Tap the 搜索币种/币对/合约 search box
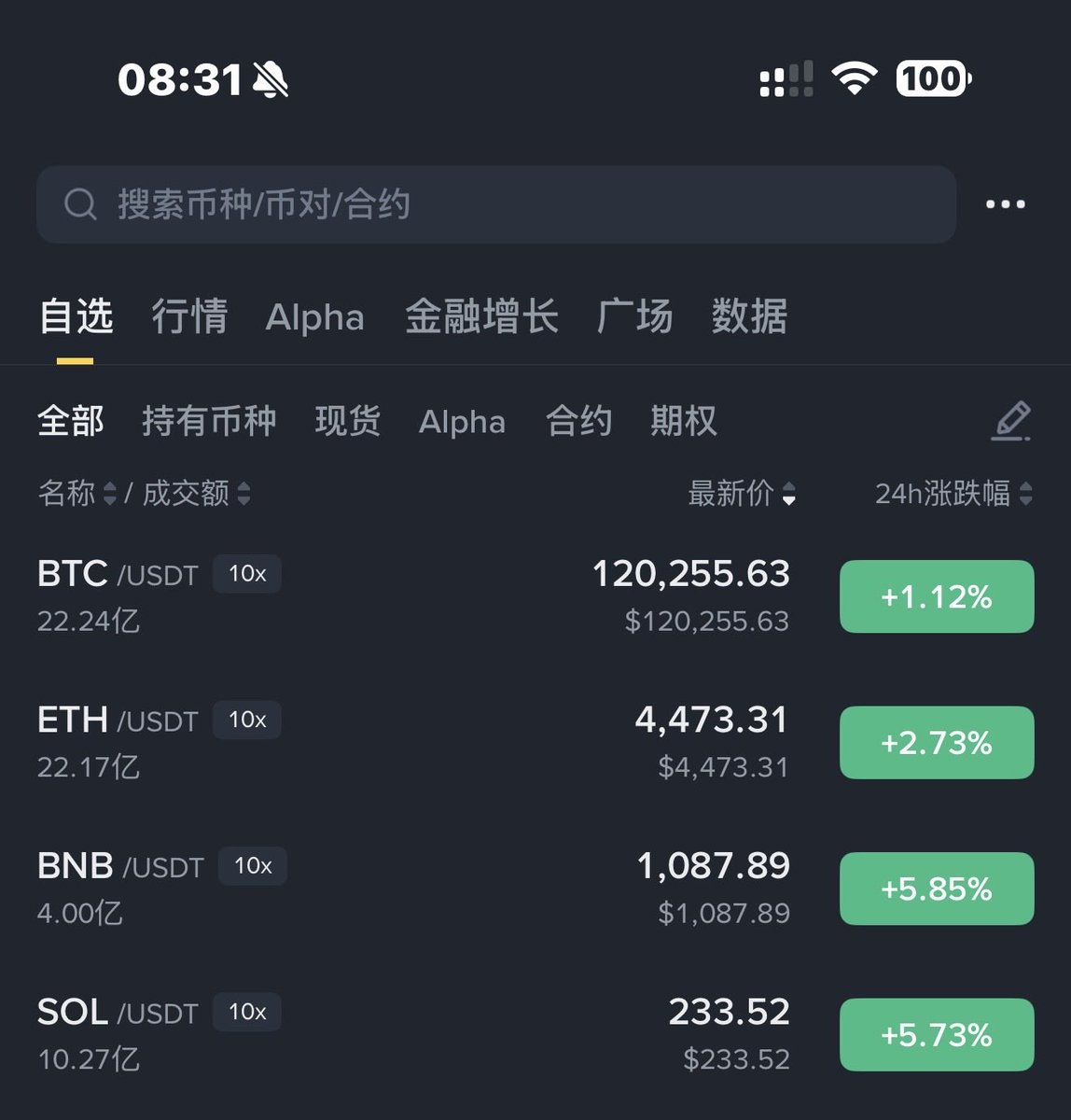The width and height of the screenshot is (1071, 1120). coord(494,204)
